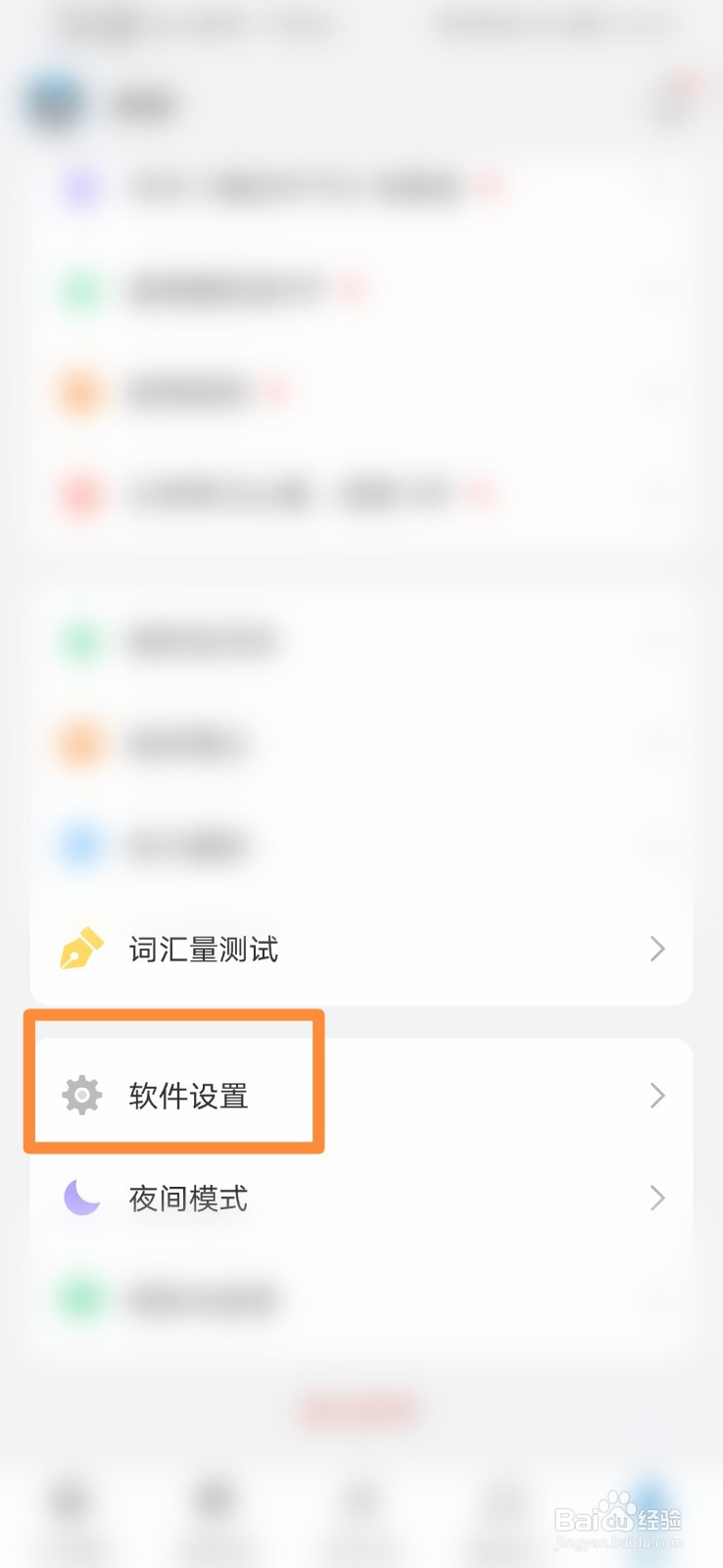Click the red text button near page bottom
This screenshot has height=1568, width=723.
[361, 1409]
